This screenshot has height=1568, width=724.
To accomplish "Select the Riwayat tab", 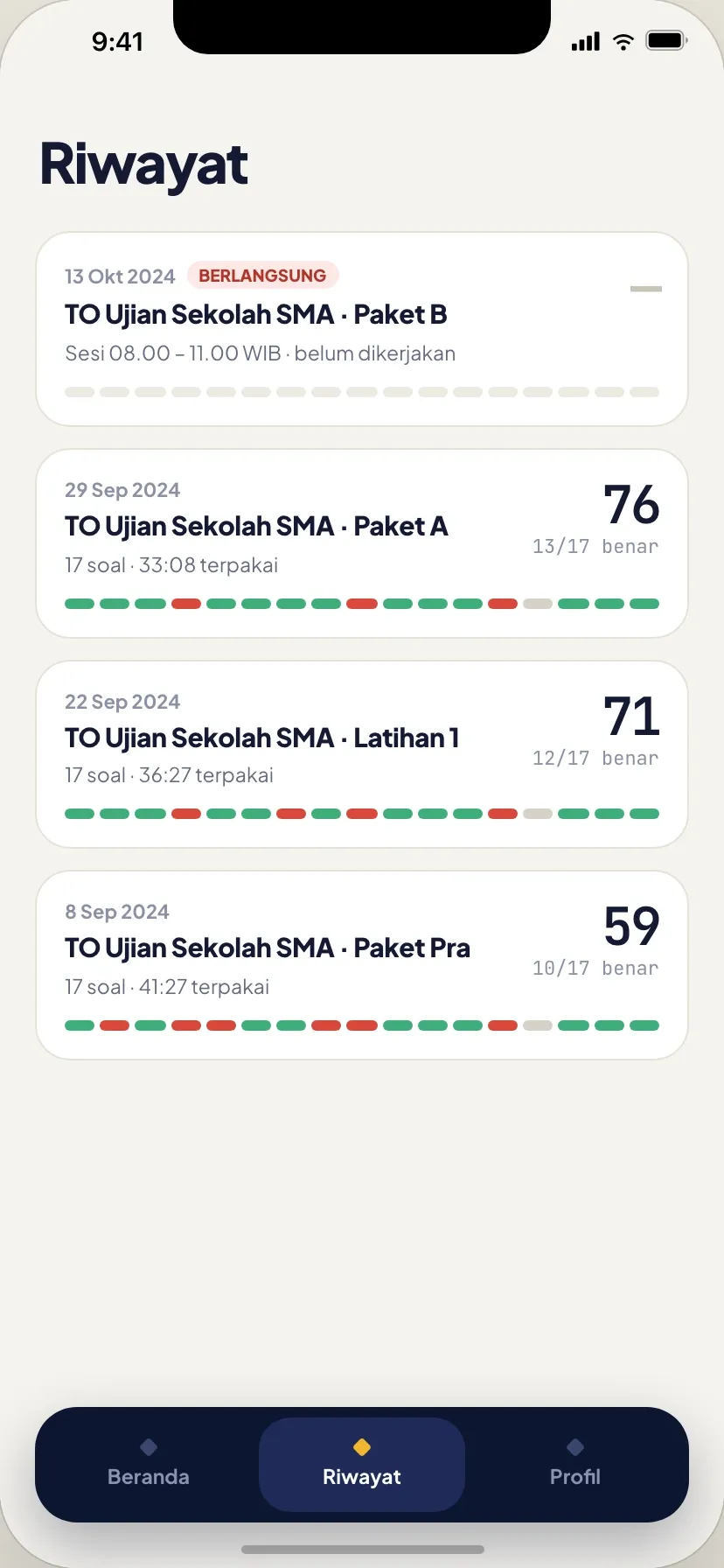I will click(x=362, y=1465).
